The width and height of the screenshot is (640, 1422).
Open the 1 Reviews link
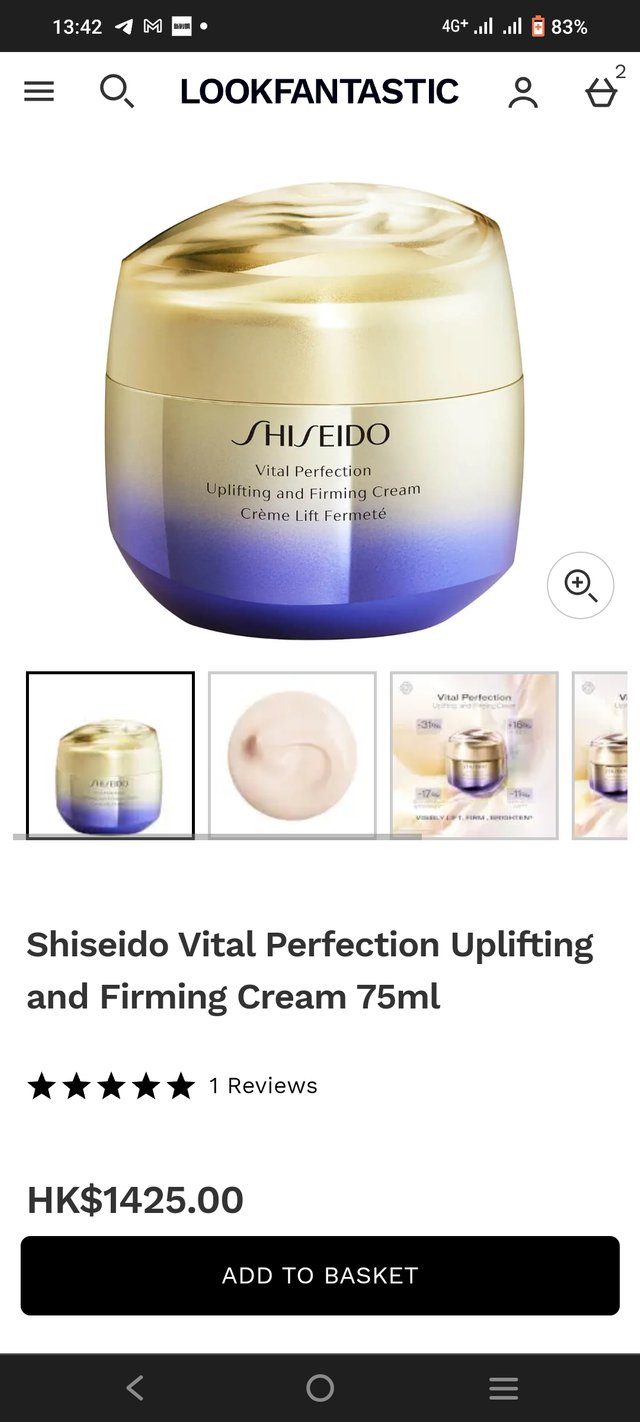point(263,1086)
